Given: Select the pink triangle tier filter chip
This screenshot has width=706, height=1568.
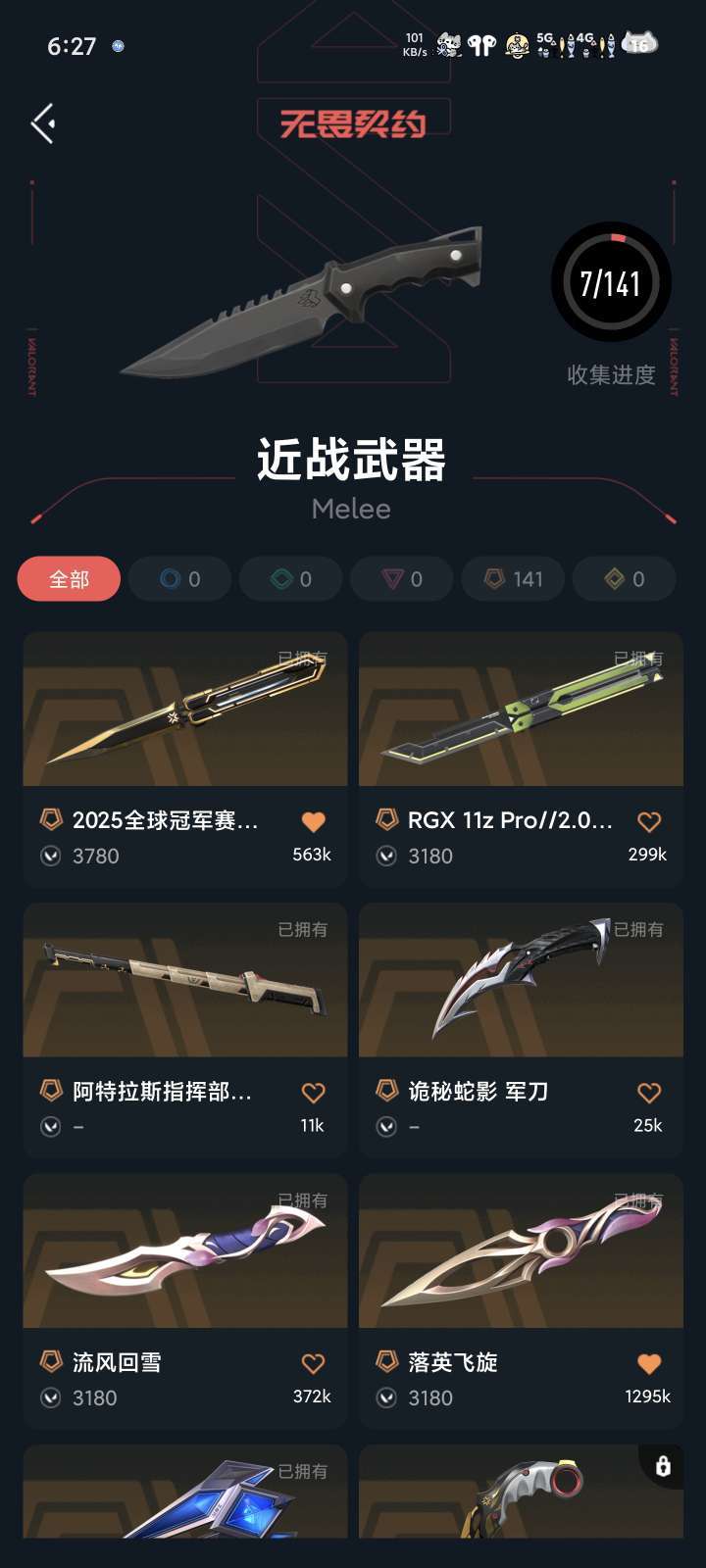Looking at the screenshot, I should [402, 579].
